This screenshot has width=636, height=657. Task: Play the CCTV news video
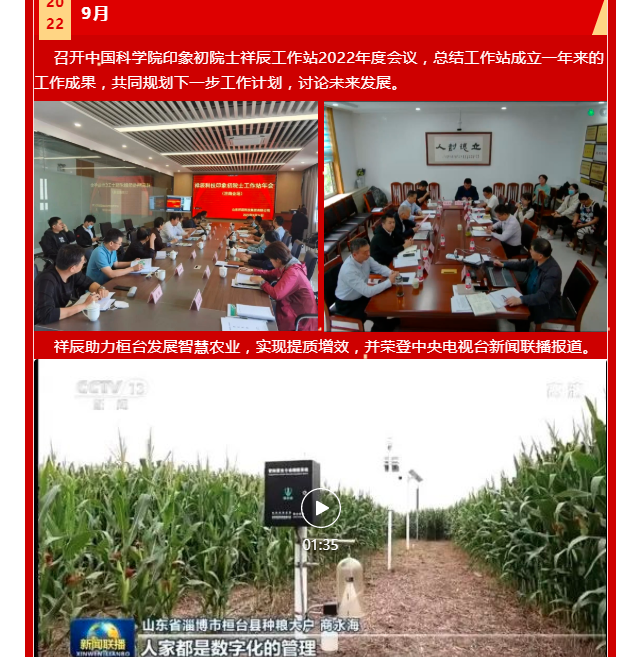pos(321,508)
